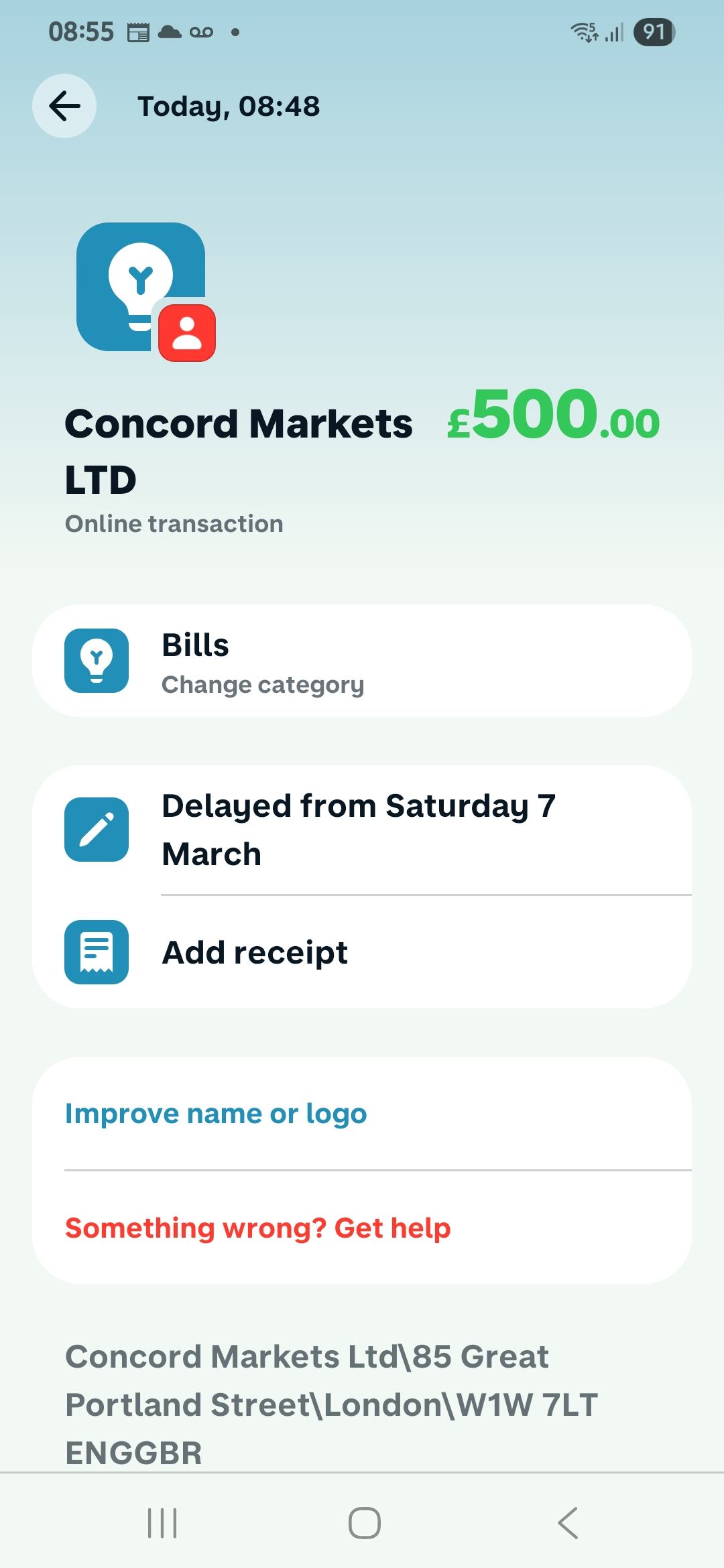Open Improve name or logo

pyautogui.click(x=216, y=1114)
